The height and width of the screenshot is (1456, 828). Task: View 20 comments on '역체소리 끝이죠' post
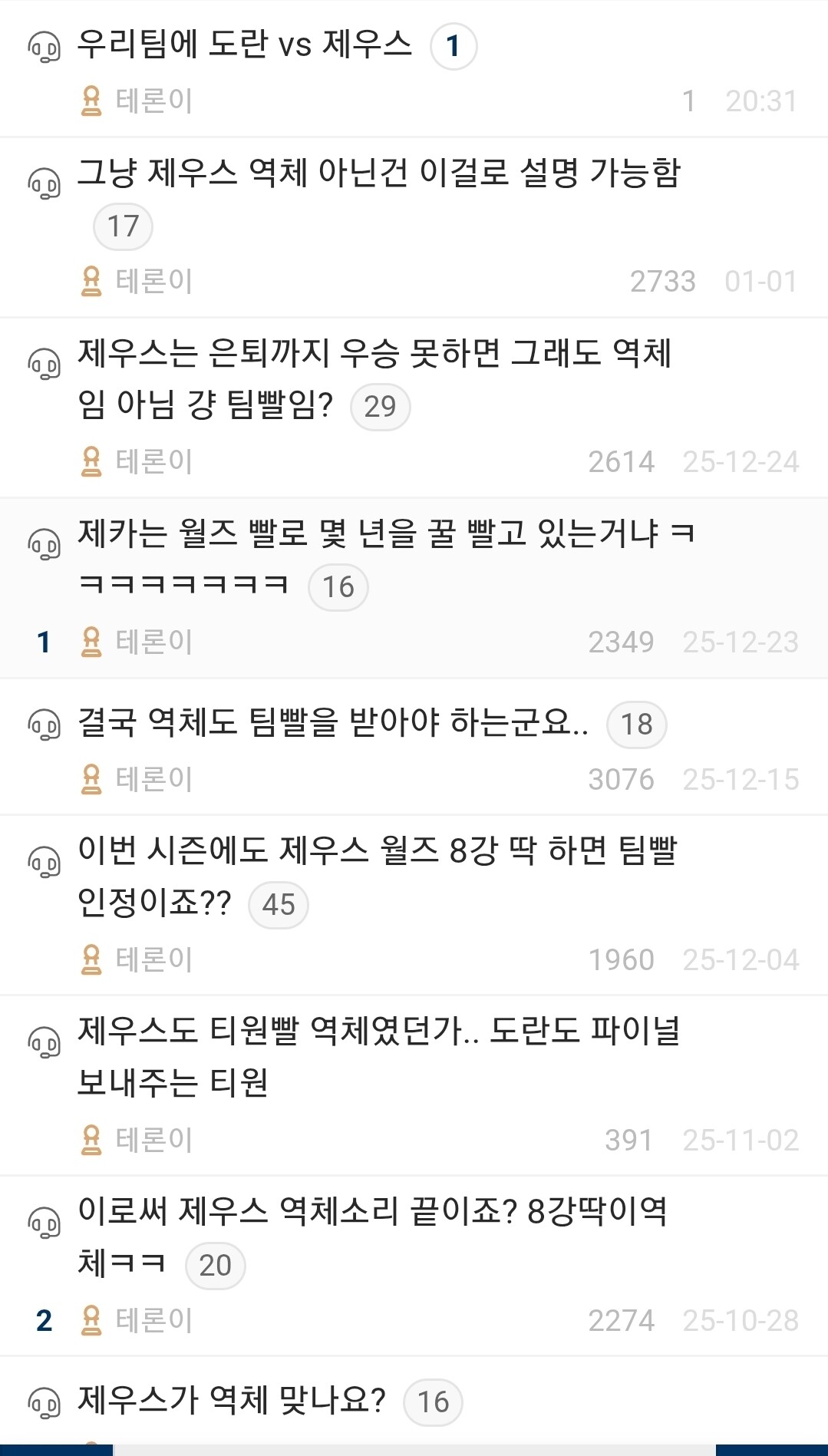tap(215, 1266)
